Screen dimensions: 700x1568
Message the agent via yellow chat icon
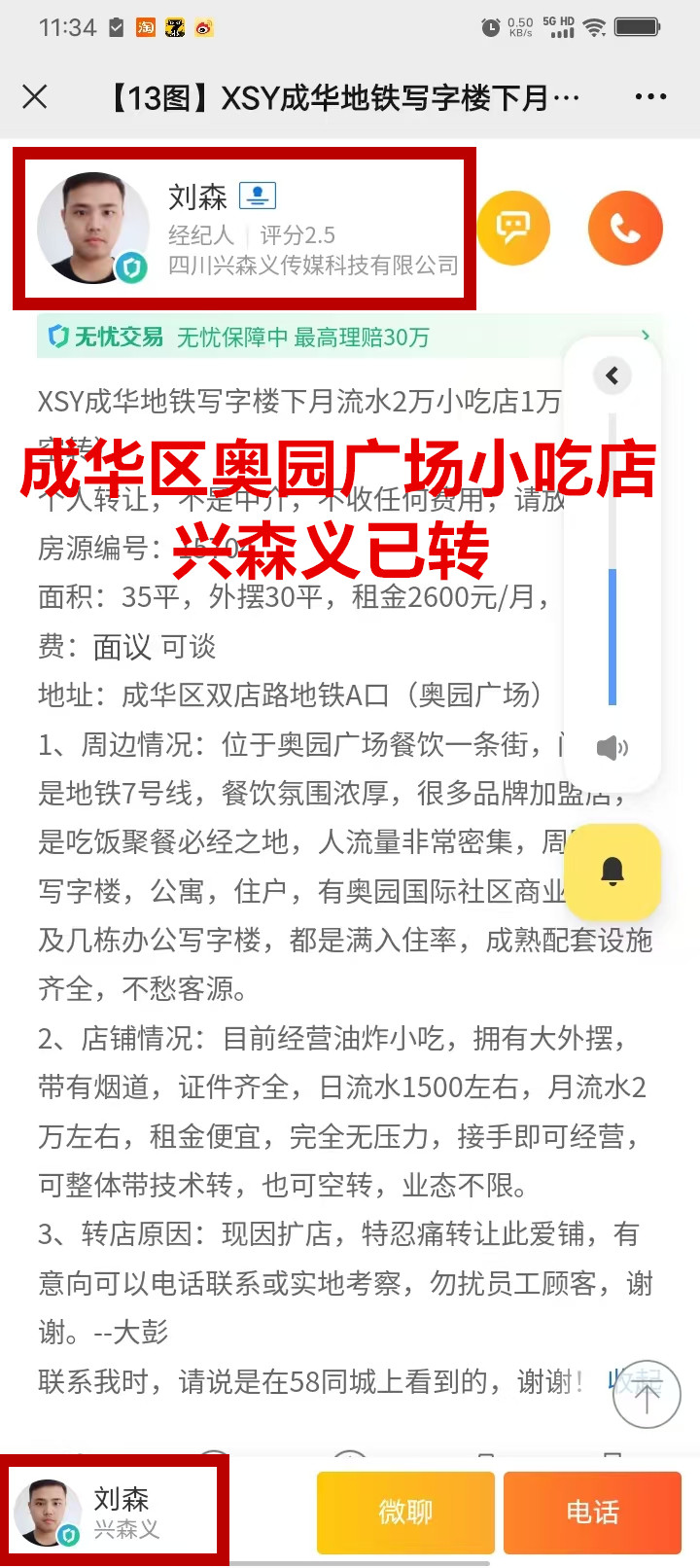(513, 229)
